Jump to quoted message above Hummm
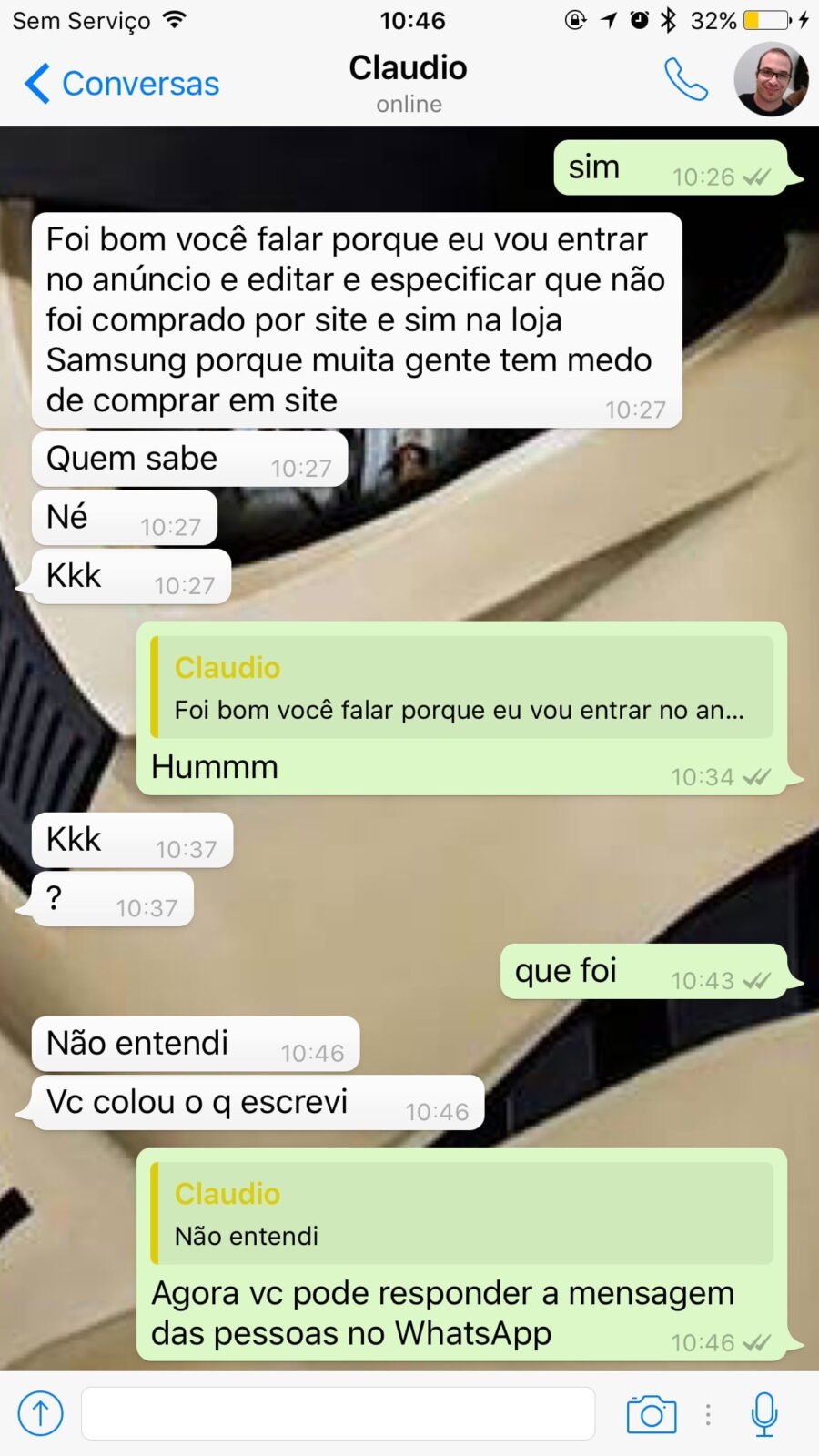Viewport: 819px width, 1456px height. point(461,687)
